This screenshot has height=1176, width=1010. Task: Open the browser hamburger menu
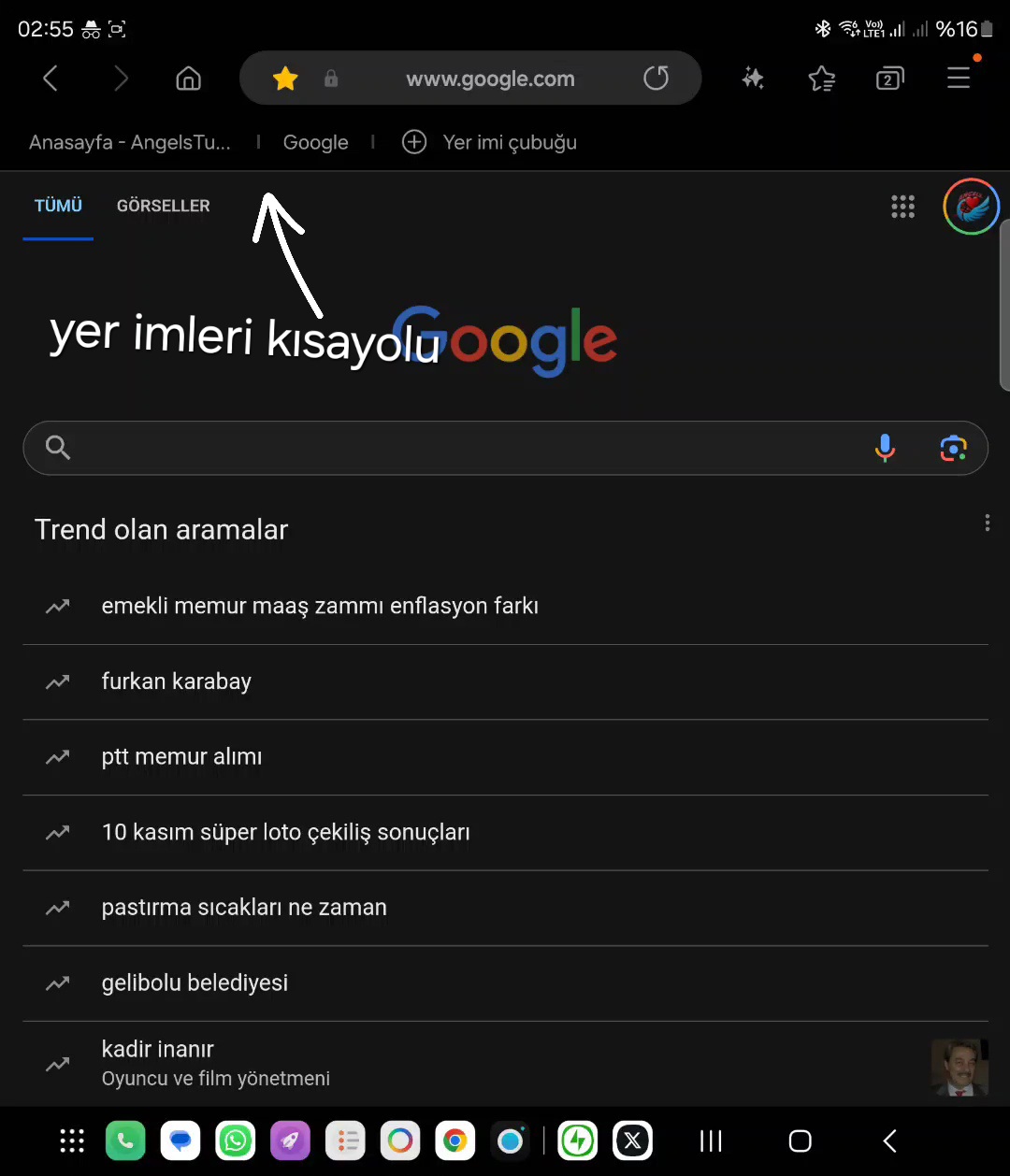click(x=959, y=79)
